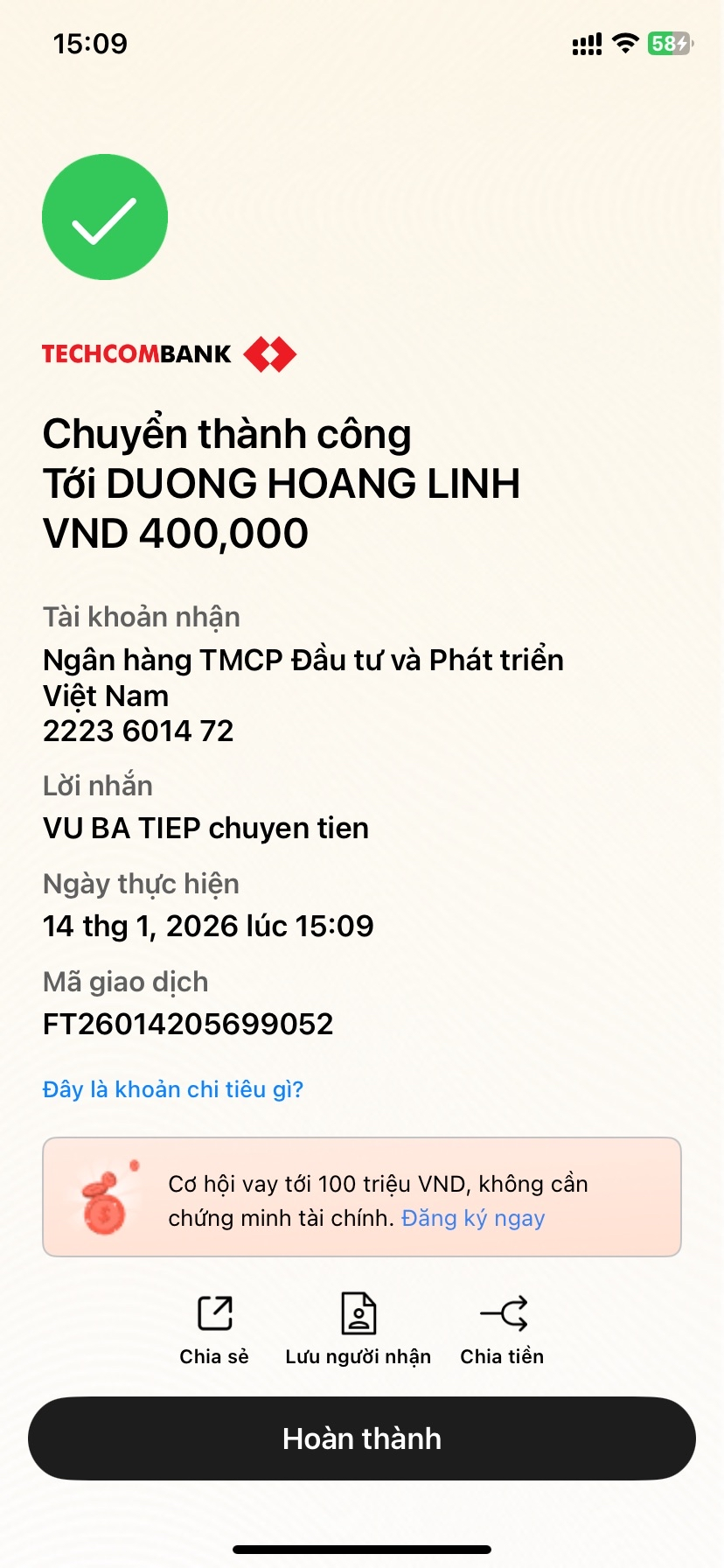Screen dimensions: 724x1568
Task: Open the Đây là khoản chi tiêu gì? link
Action: [x=173, y=1089]
